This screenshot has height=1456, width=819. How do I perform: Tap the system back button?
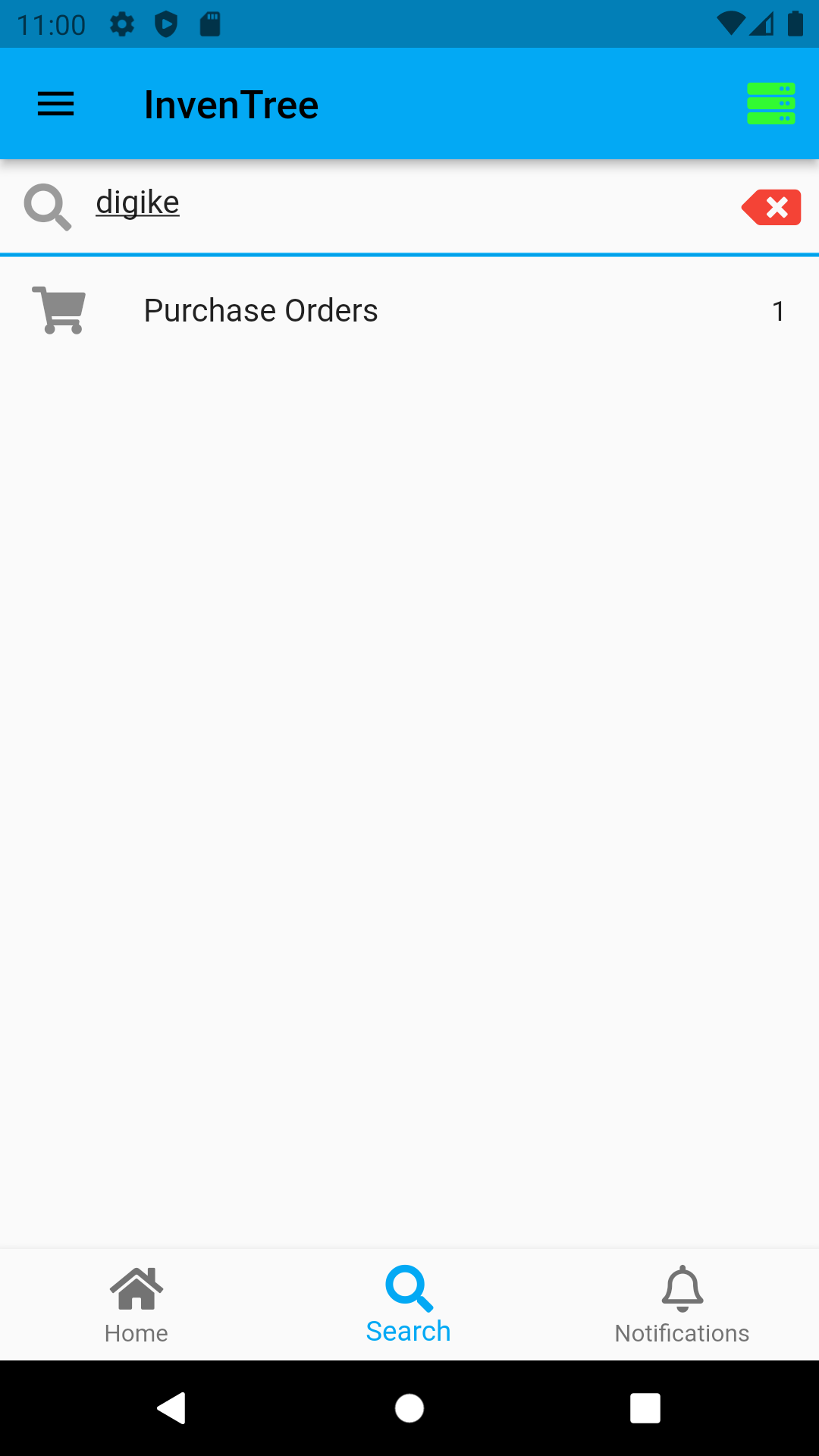(x=172, y=1408)
